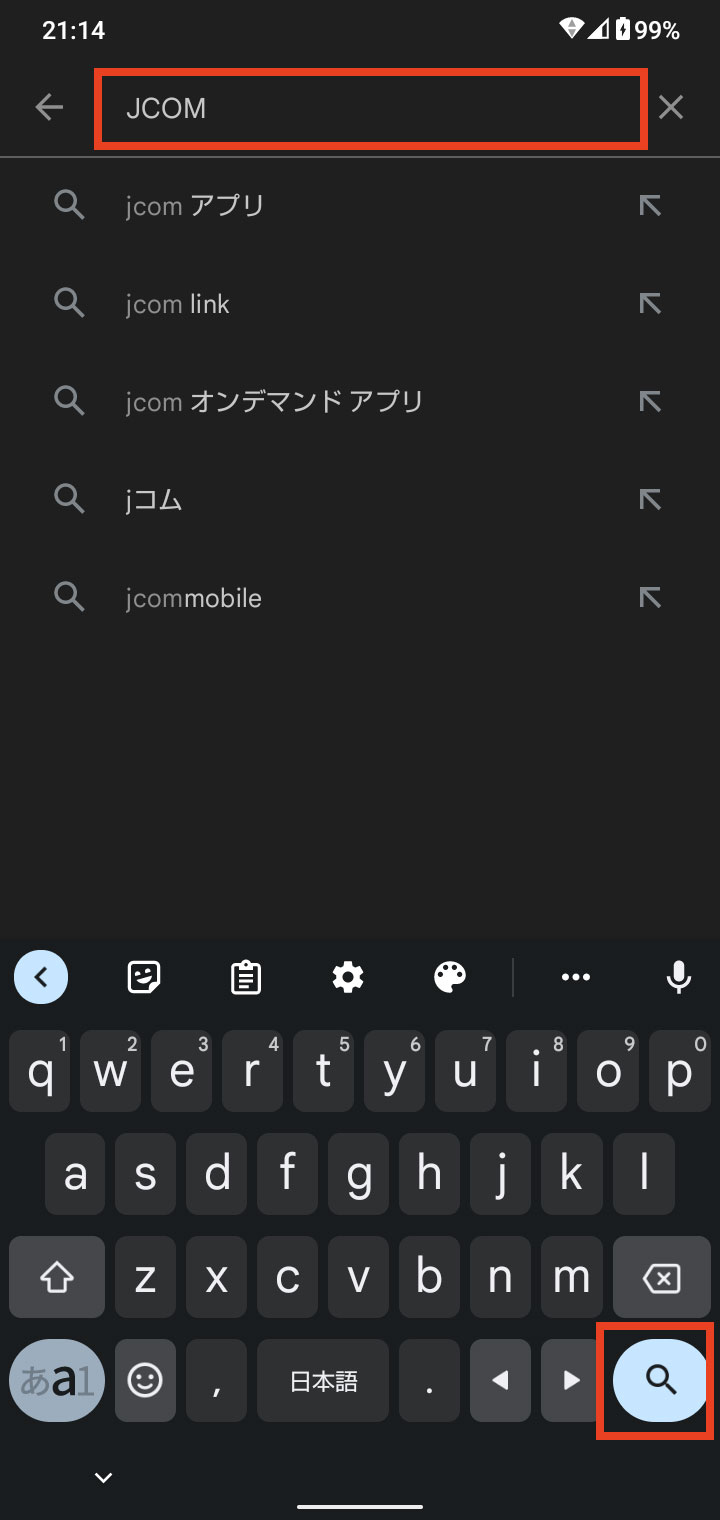
Task: Open keyboard settings gear
Action: [x=348, y=977]
